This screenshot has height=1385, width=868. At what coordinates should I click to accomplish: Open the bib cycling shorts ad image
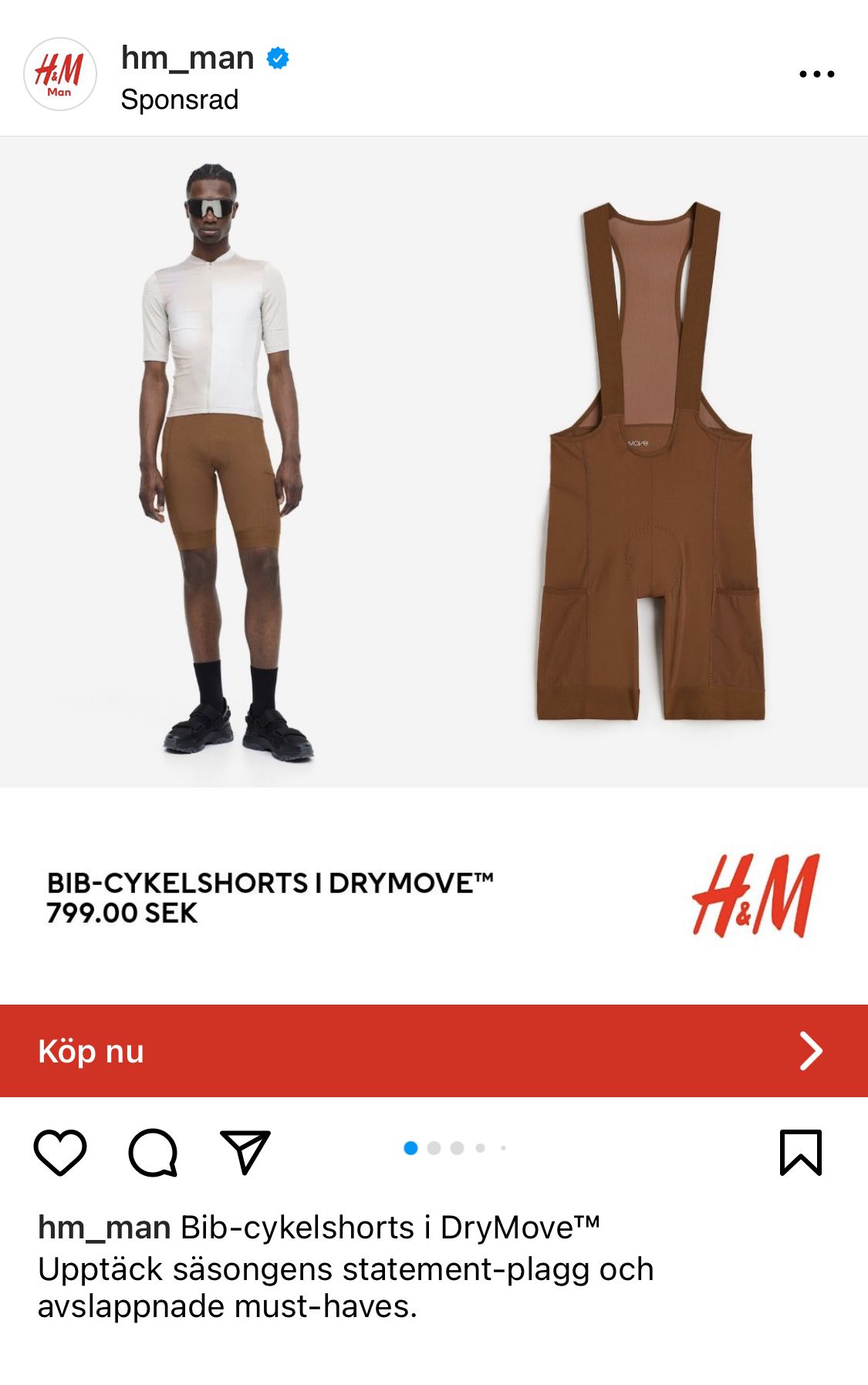434,570
